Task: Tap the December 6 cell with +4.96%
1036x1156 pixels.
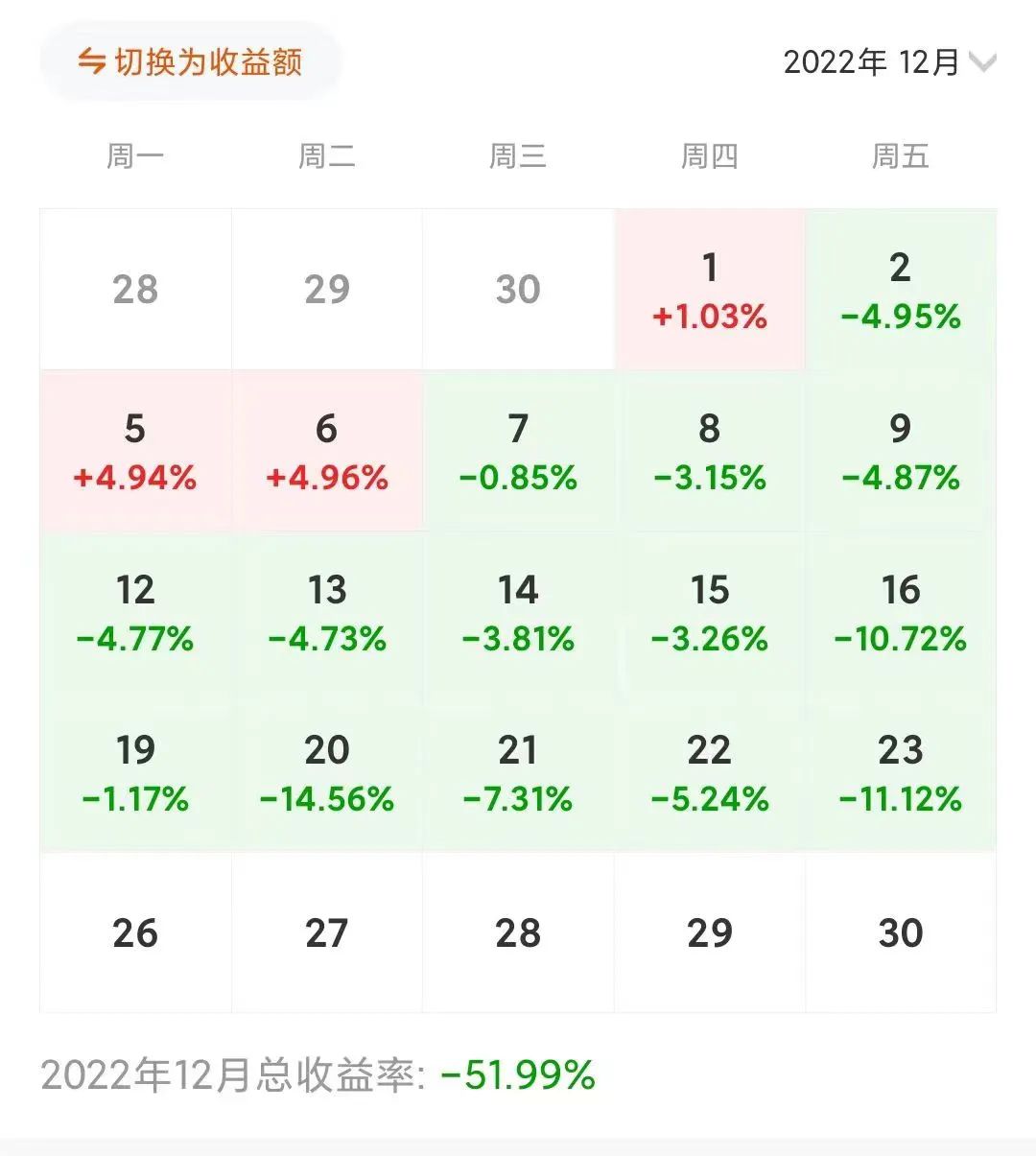Action: click(327, 451)
